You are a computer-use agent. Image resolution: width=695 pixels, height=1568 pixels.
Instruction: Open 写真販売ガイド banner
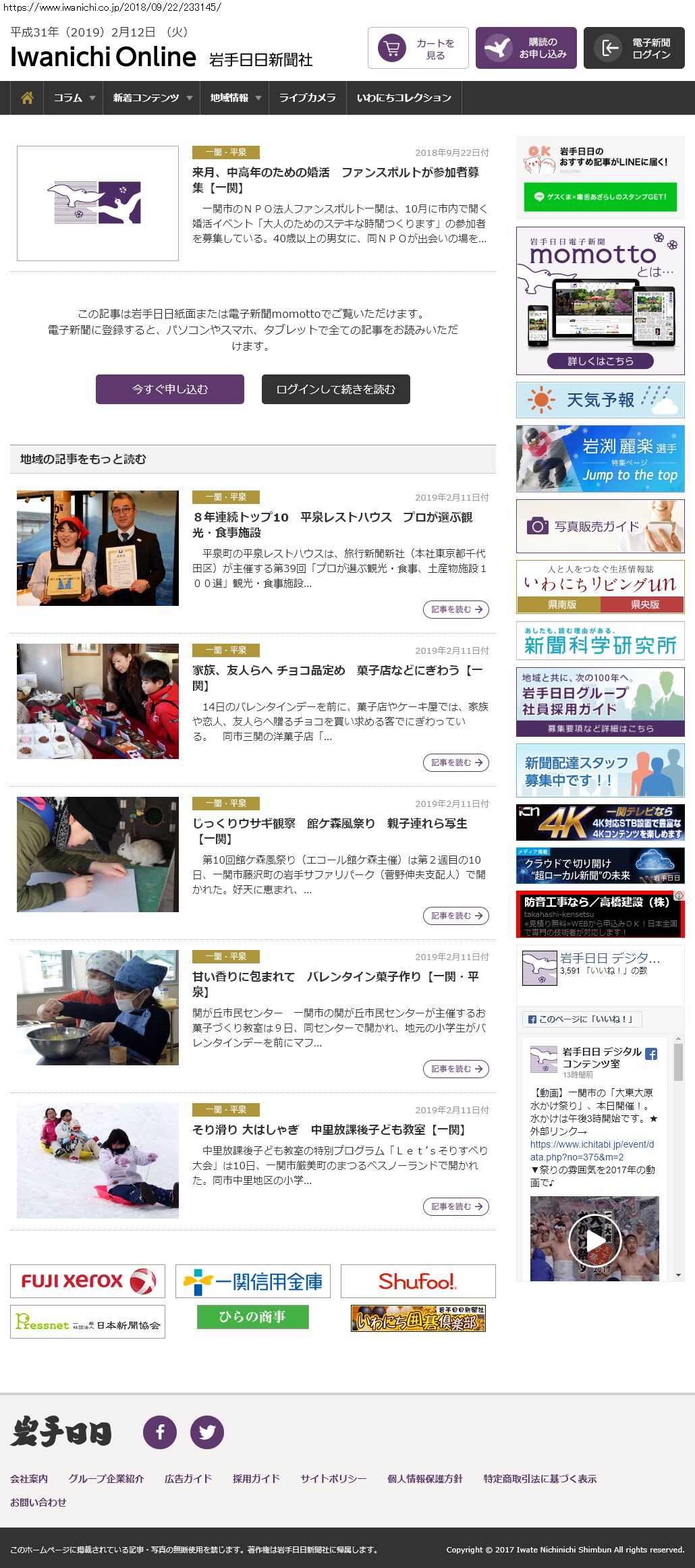pyautogui.click(x=600, y=526)
